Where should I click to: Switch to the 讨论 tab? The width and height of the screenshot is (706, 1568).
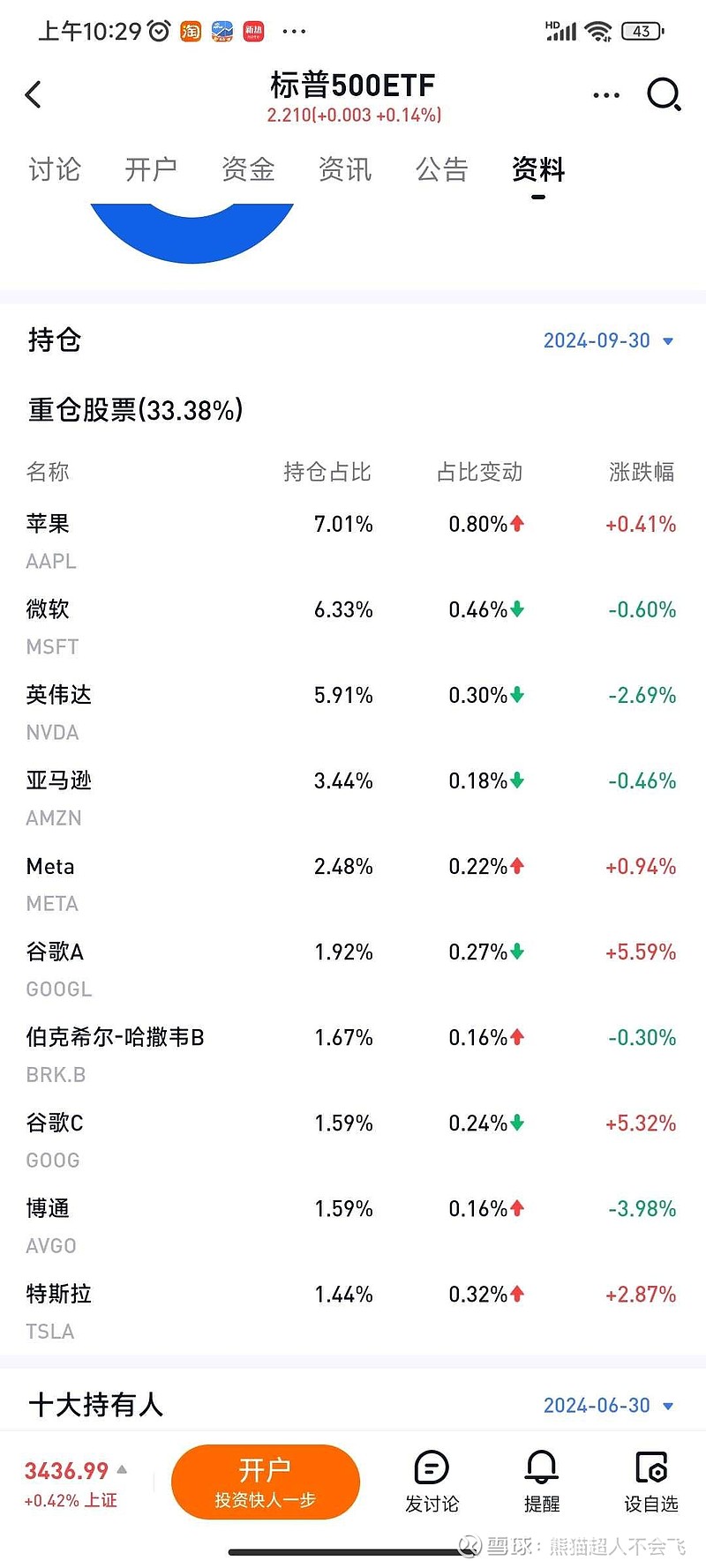coord(55,168)
